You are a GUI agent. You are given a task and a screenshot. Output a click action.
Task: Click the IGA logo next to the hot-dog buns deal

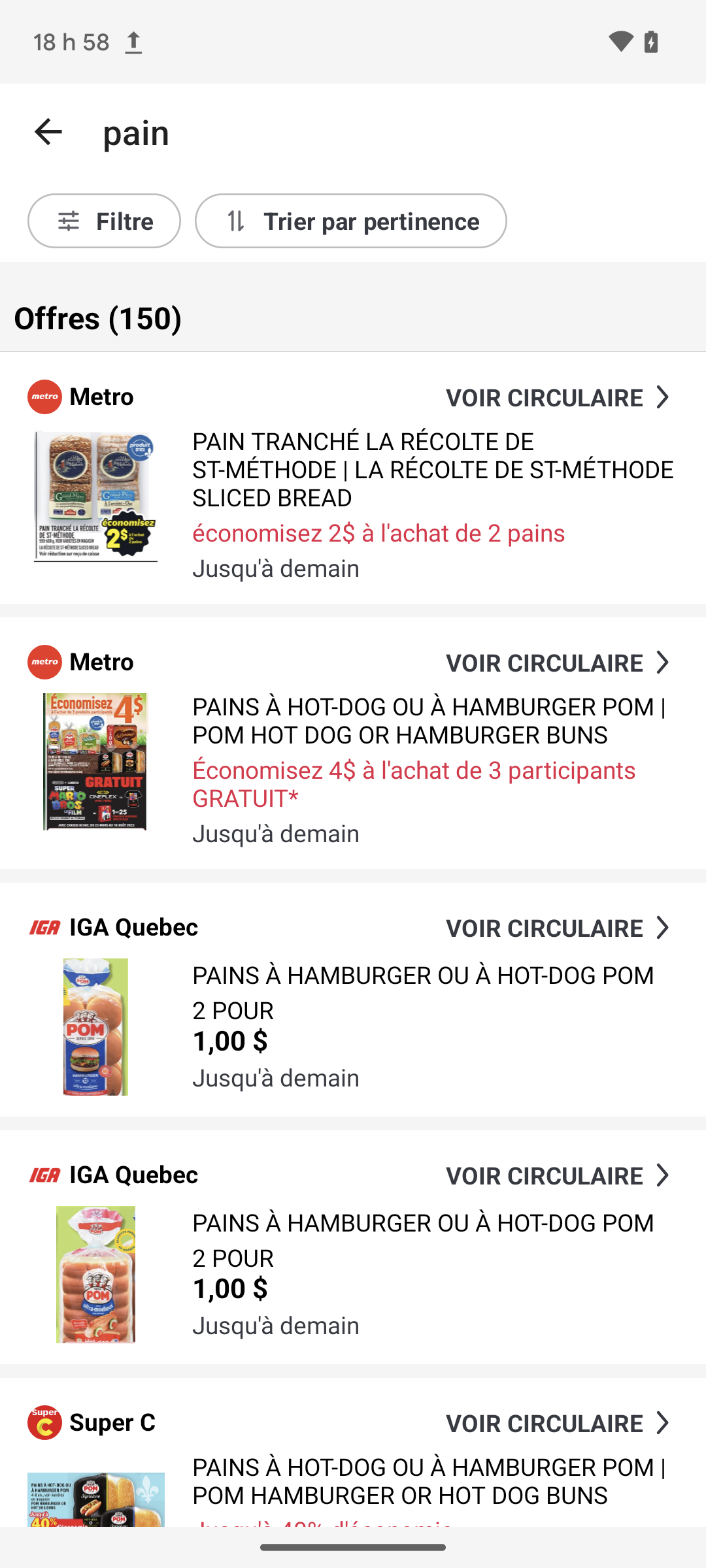point(44,1175)
